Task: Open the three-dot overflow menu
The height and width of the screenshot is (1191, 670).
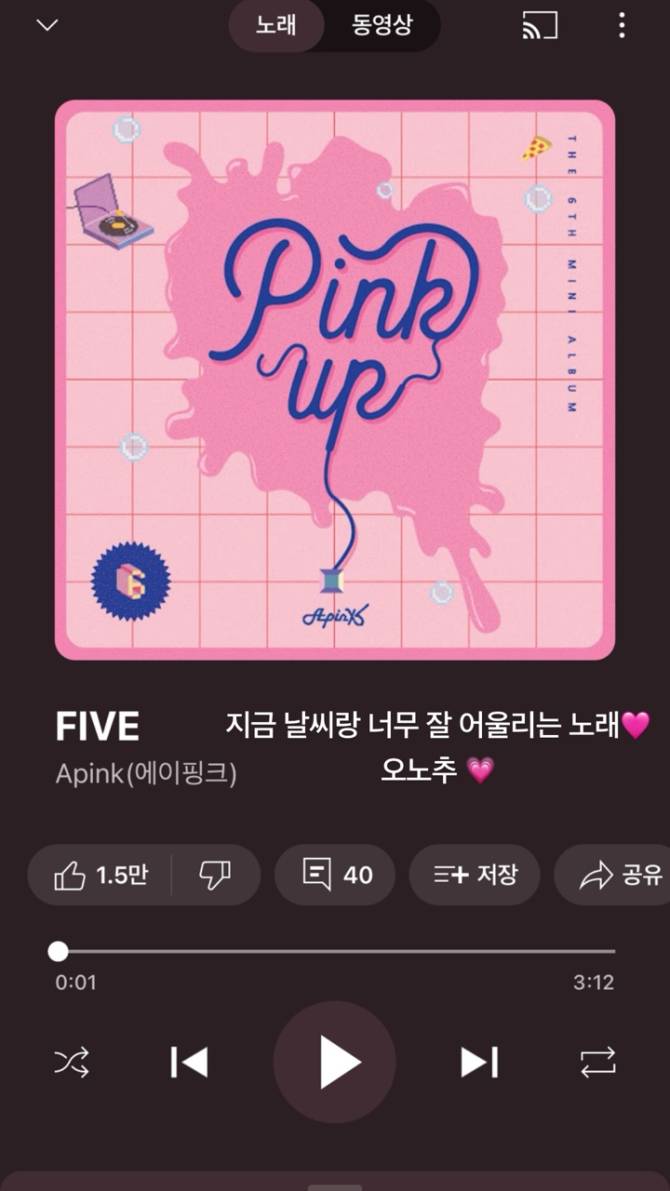Action: 622,26
